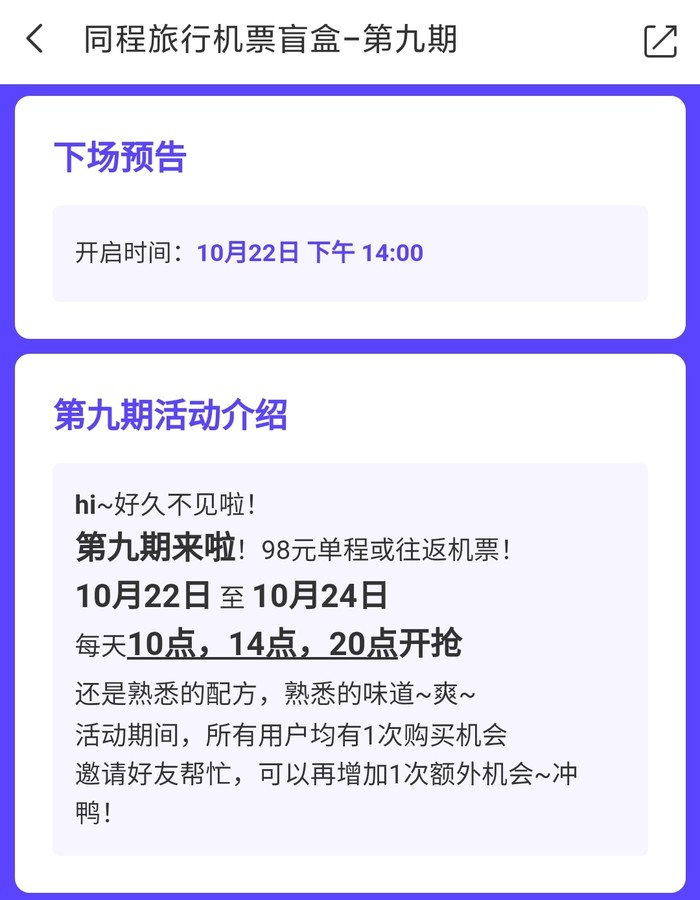Go back from the 同程旅行机票盲盒 page
This screenshot has height=900, width=700.
[x=36, y=40]
